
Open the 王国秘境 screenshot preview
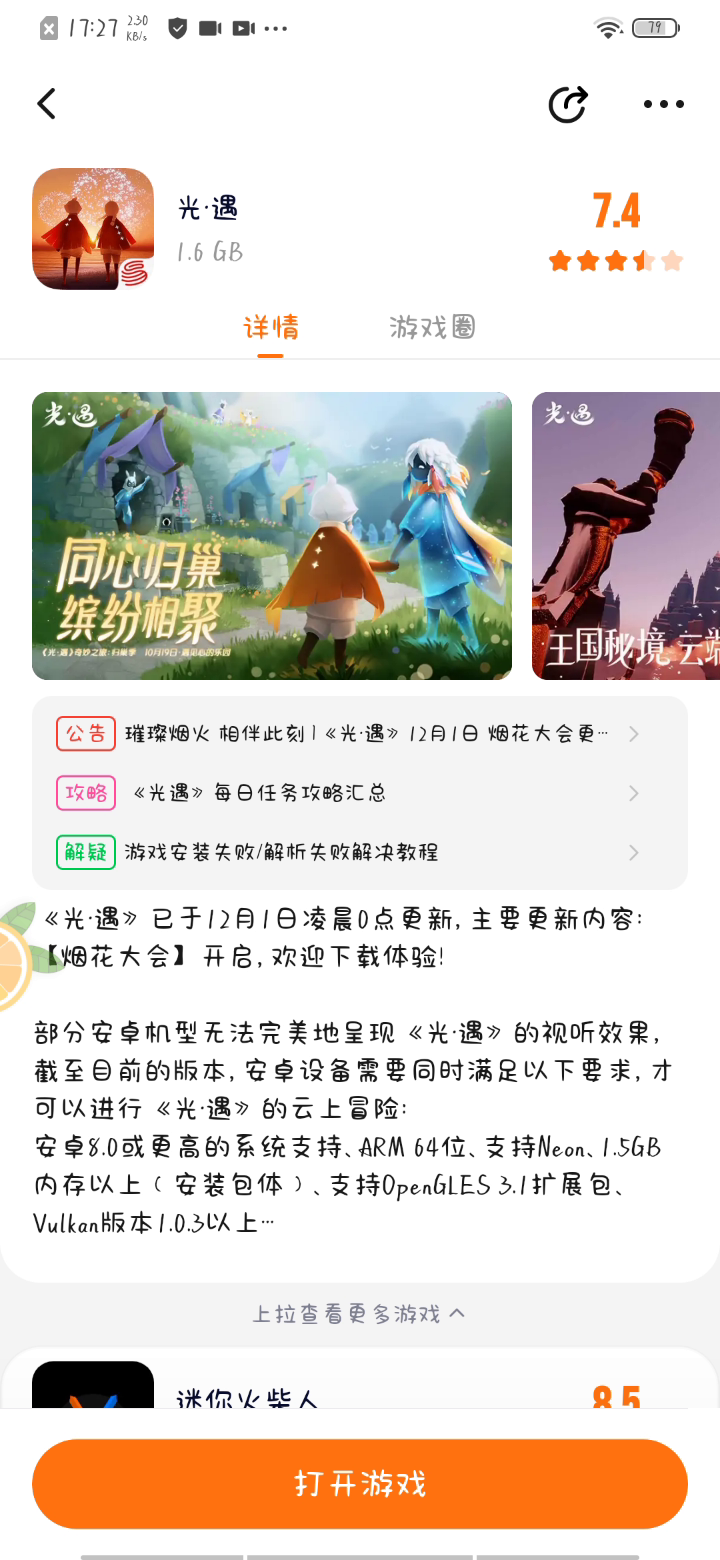(x=626, y=536)
